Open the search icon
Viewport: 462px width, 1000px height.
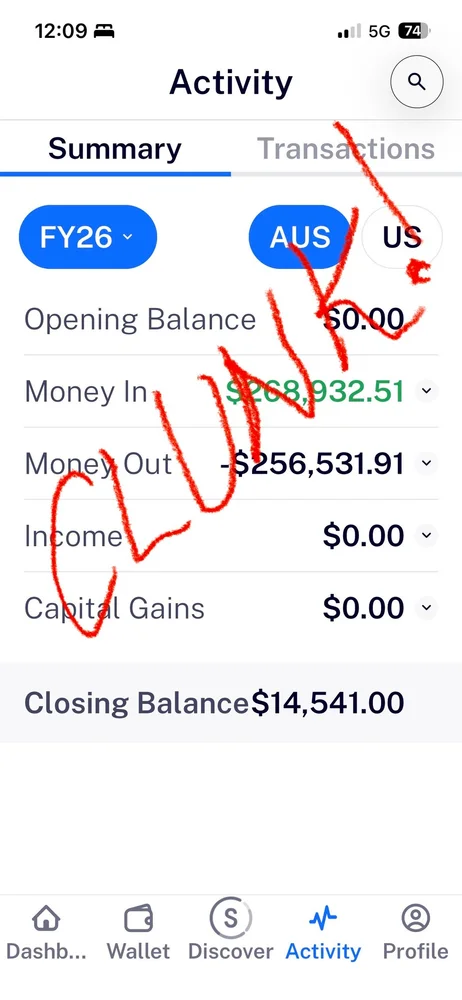417,82
